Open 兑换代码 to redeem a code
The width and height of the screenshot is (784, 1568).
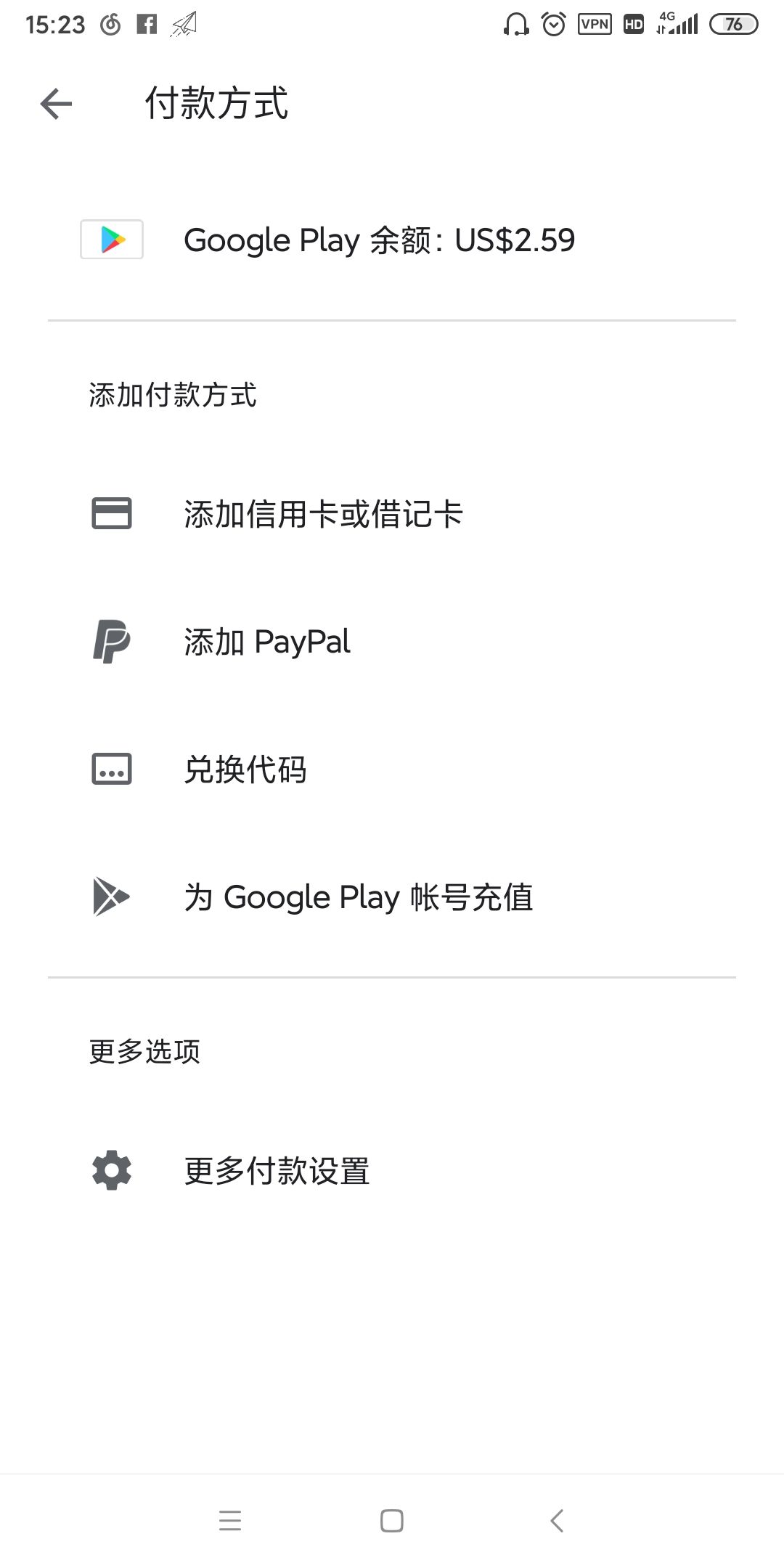[x=245, y=769]
